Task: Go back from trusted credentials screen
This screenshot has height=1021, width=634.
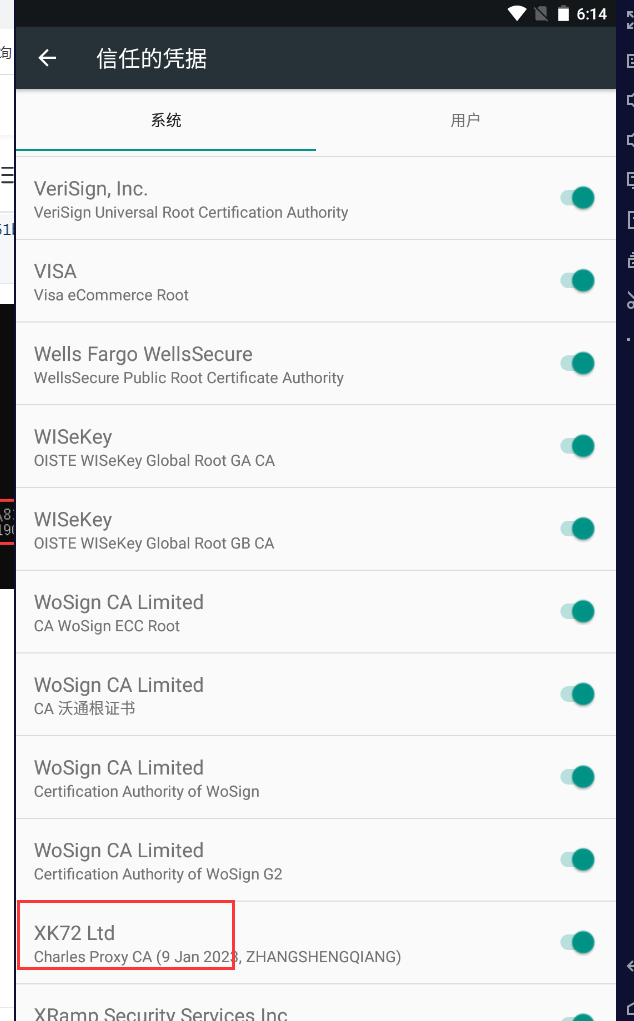Action: [x=47, y=59]
